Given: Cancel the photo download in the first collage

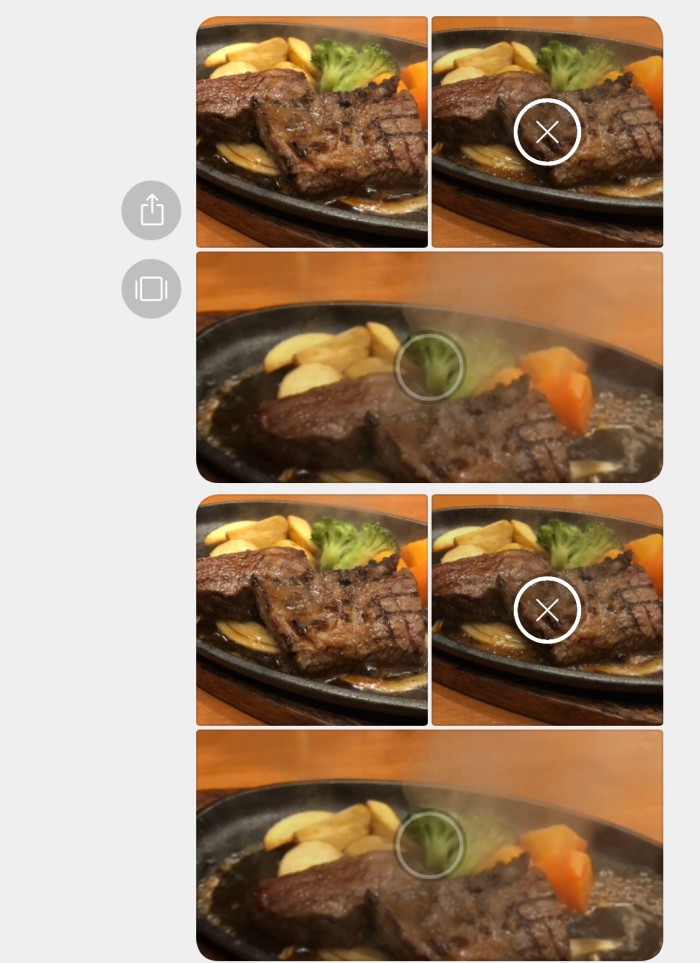Looking at the screenshot, I should click(547, 132).
